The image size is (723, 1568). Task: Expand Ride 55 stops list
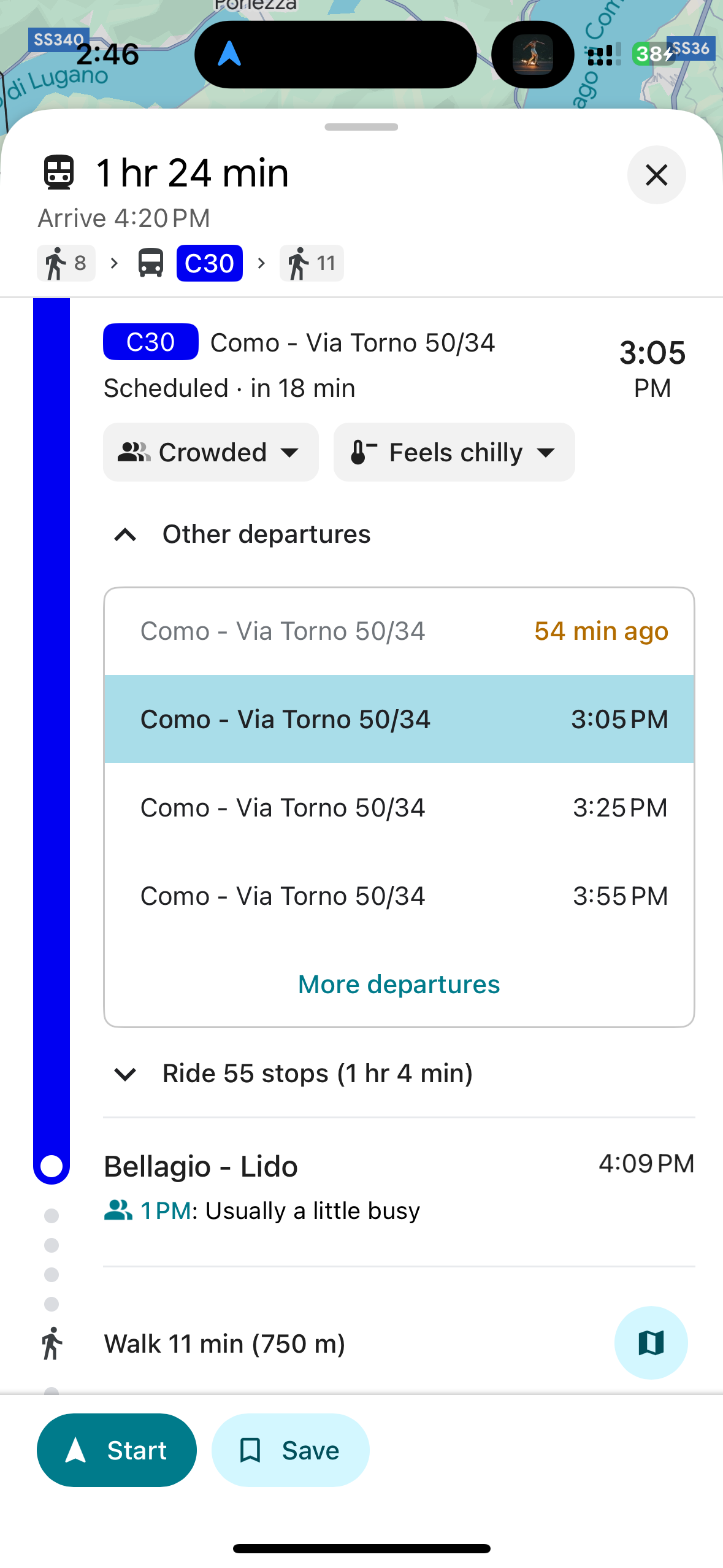click(x=293, y=1074)
